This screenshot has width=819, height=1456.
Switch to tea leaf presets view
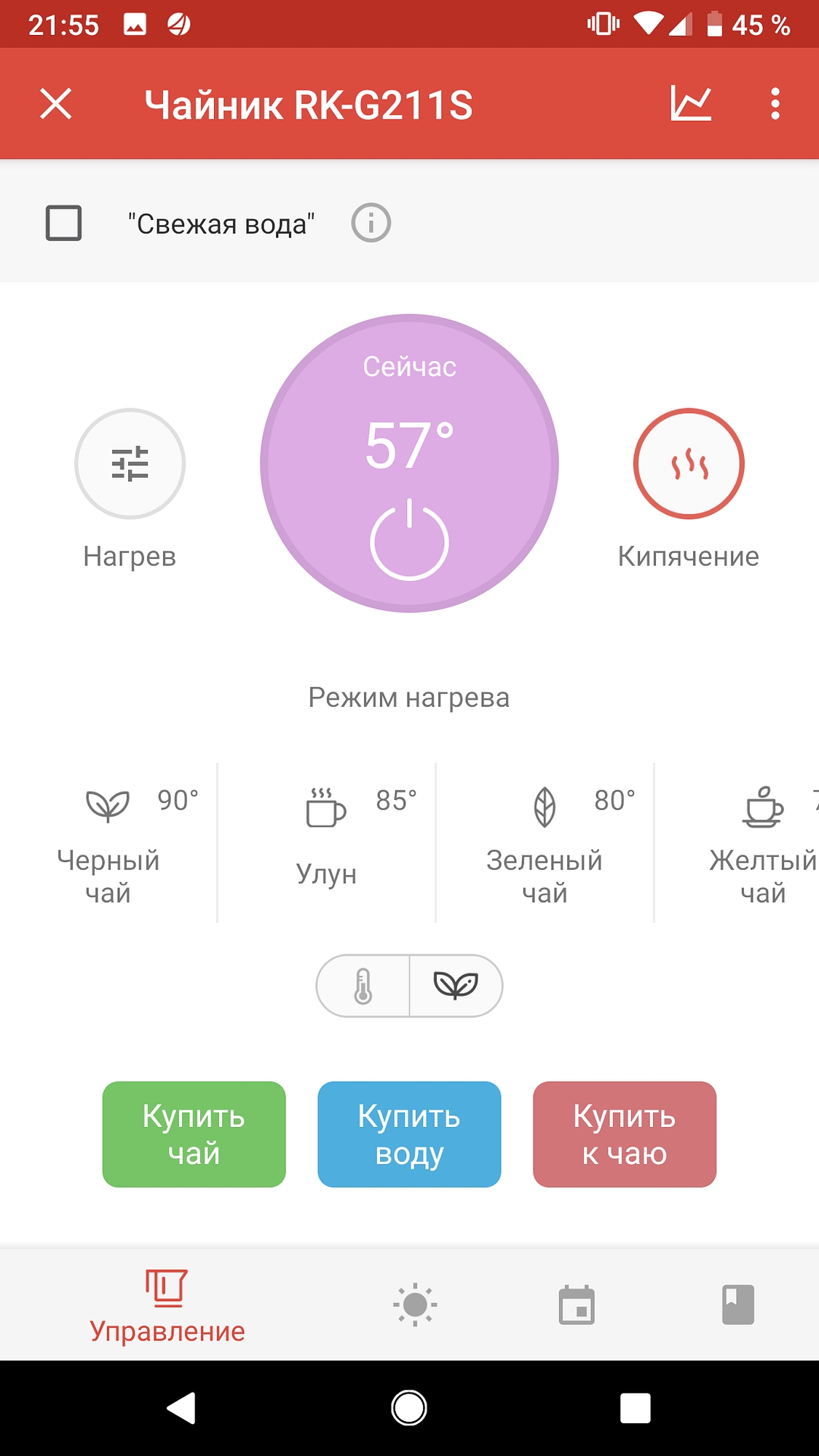[456, 986]
